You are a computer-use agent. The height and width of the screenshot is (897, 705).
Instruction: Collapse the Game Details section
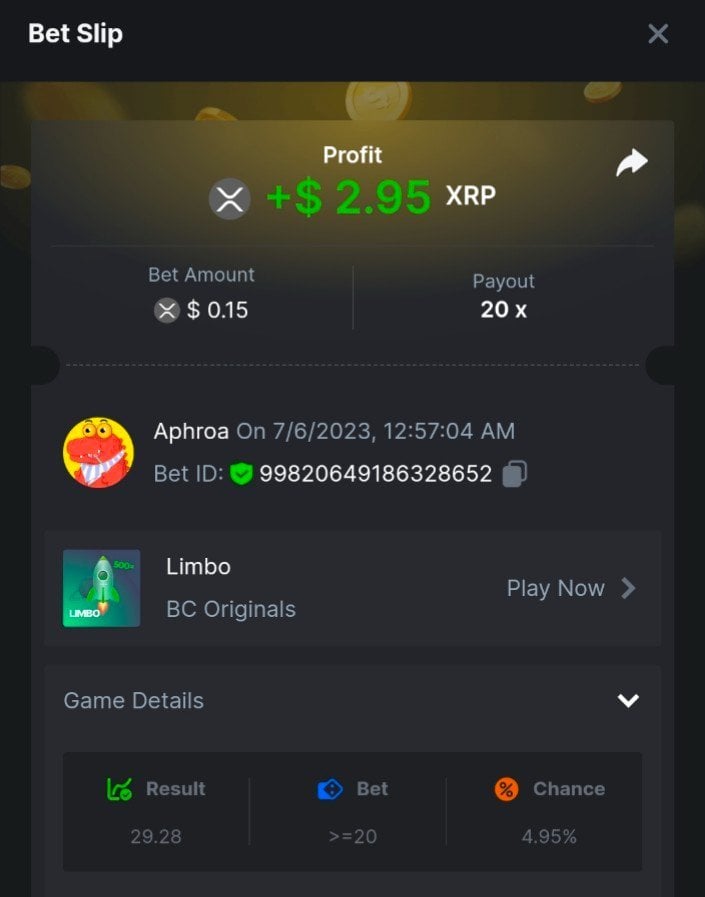[x=627, y=700]
